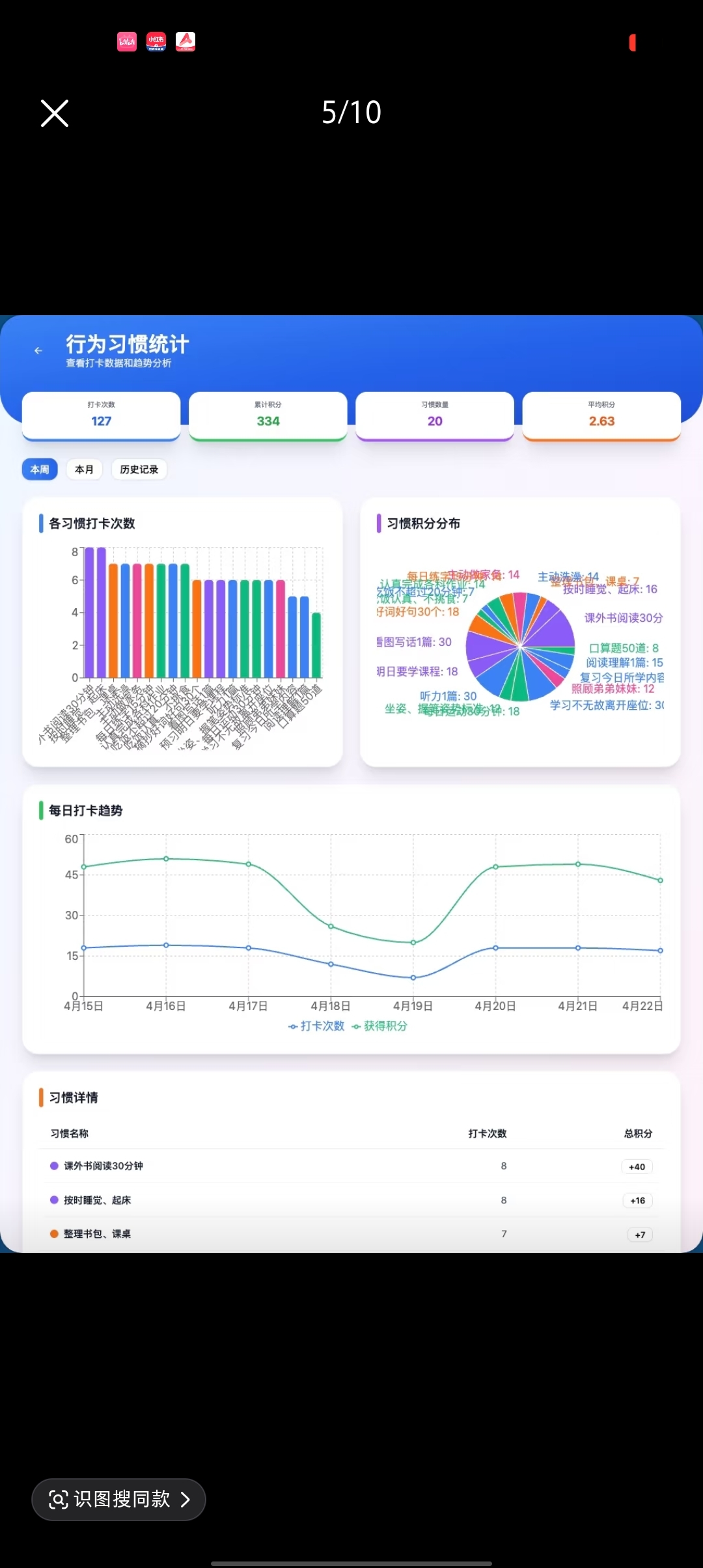Tap the 识图搜同款 image search button

click(118, 1499)
